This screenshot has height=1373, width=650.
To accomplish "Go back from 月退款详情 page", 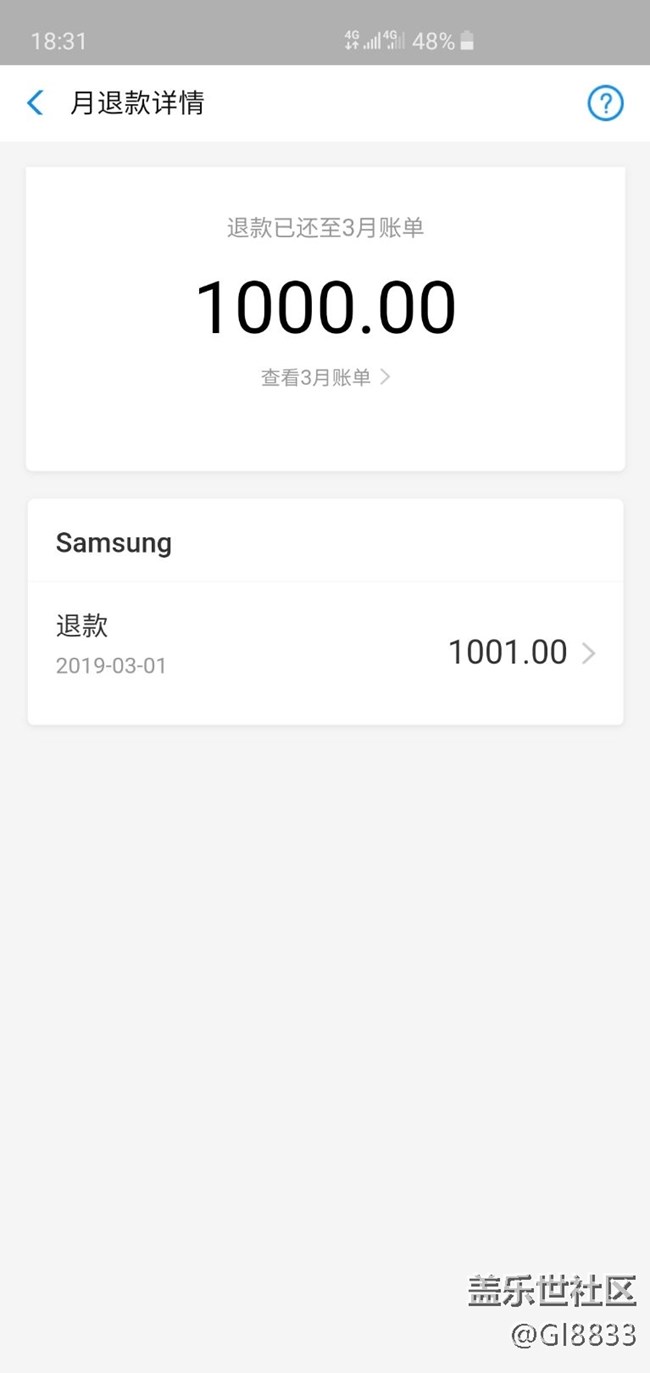I will [x=36, y=103].
